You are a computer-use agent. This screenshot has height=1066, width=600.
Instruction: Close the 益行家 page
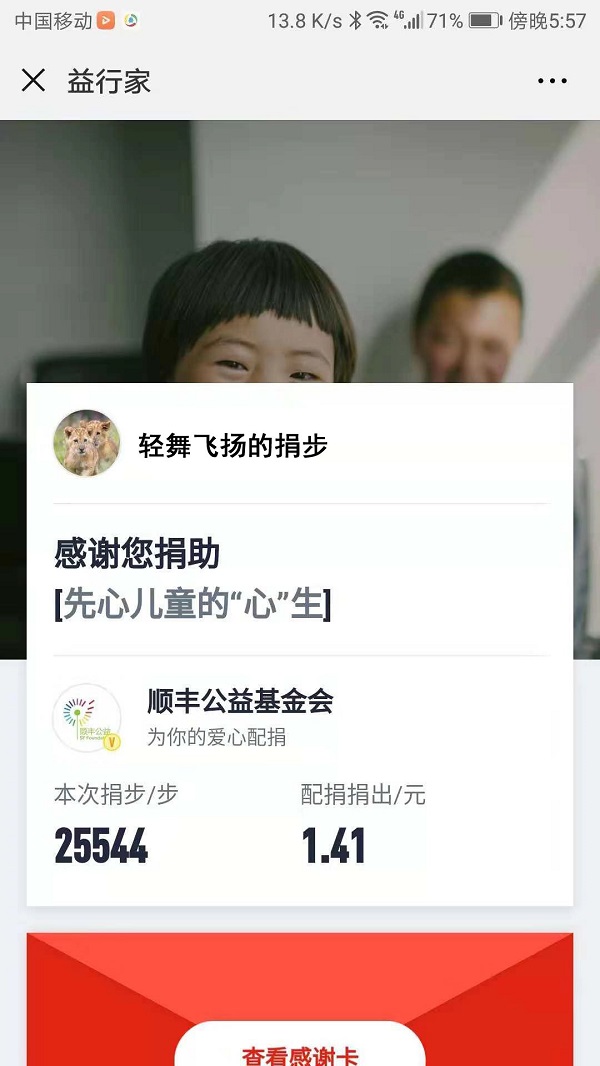(x=33, y=81)
